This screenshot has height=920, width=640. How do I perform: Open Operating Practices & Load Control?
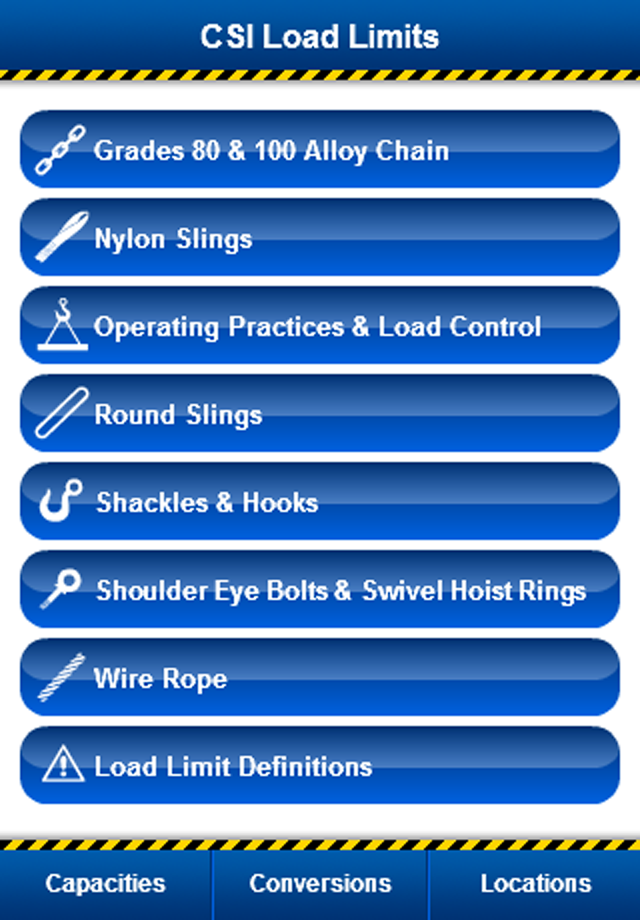point(320,326)
